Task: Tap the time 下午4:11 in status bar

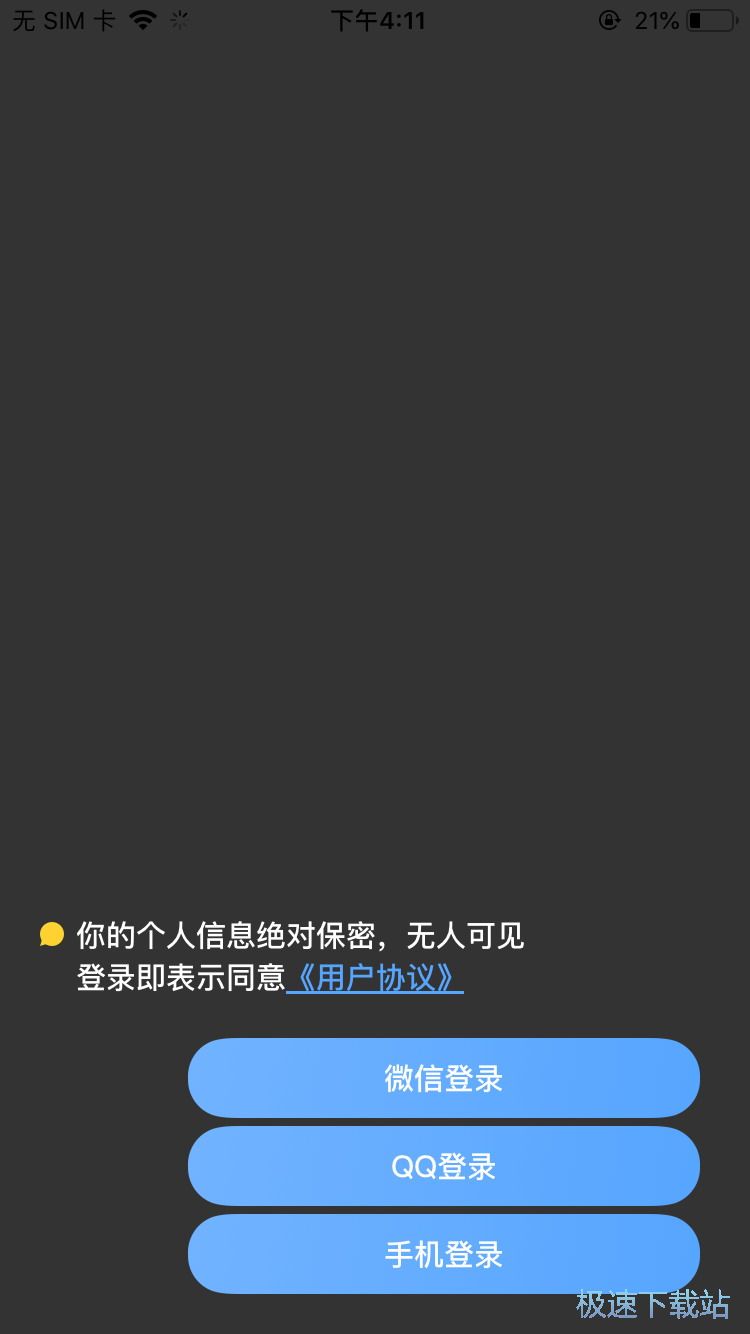Action: coord(377,20)
